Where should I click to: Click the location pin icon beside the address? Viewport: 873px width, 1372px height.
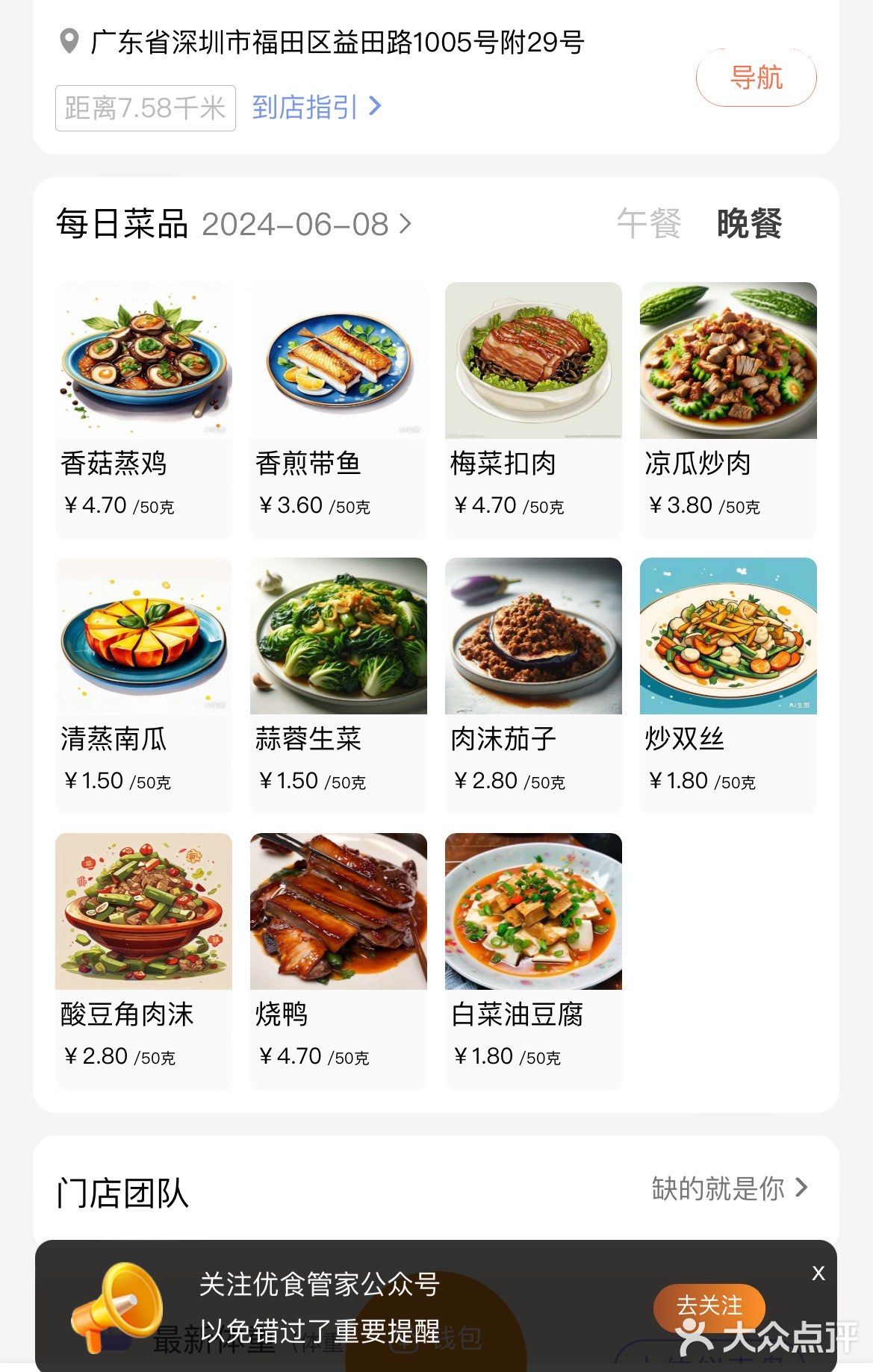pos(69,41)
